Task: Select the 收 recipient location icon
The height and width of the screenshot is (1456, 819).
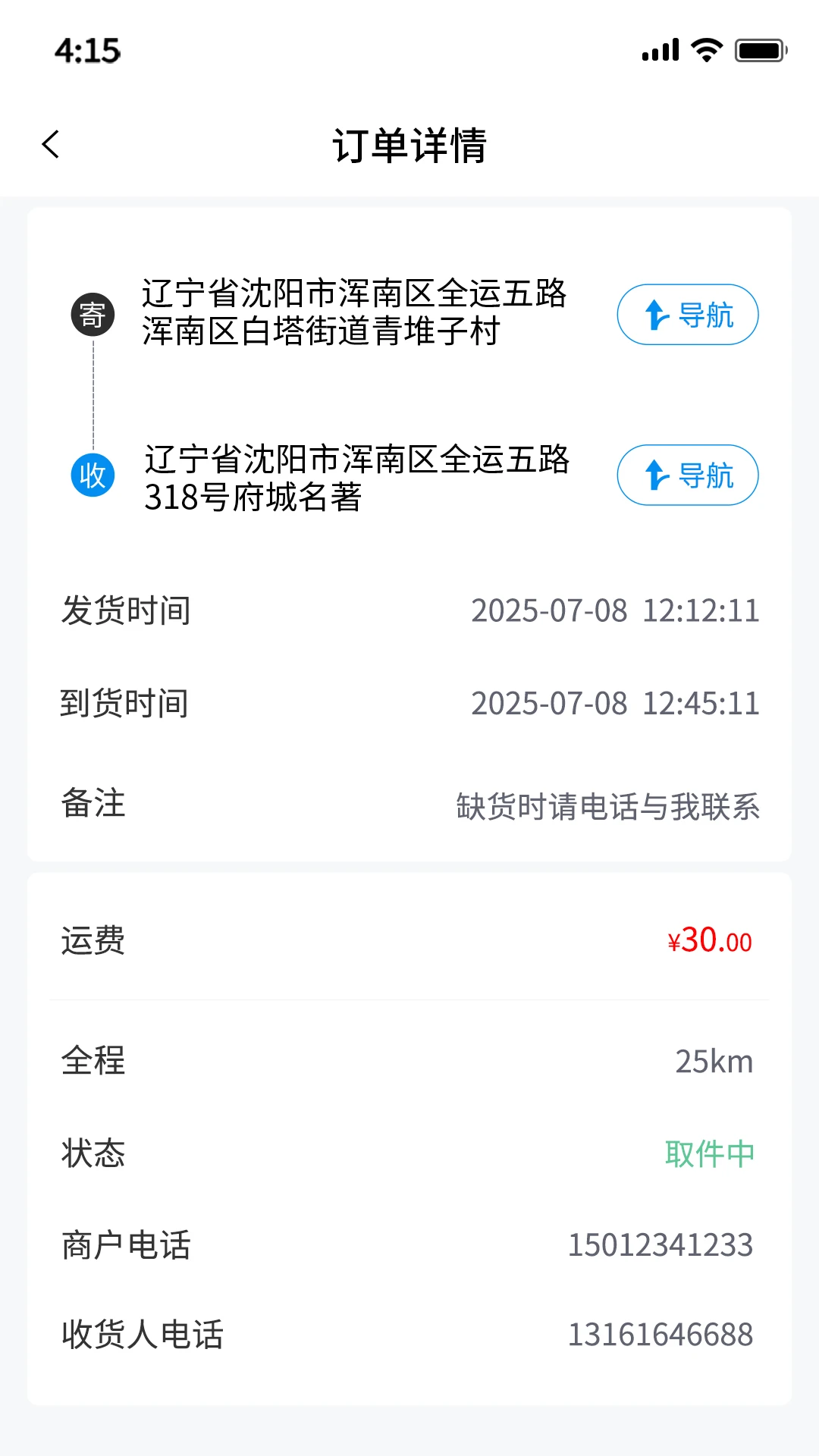Action: point(93,476)
